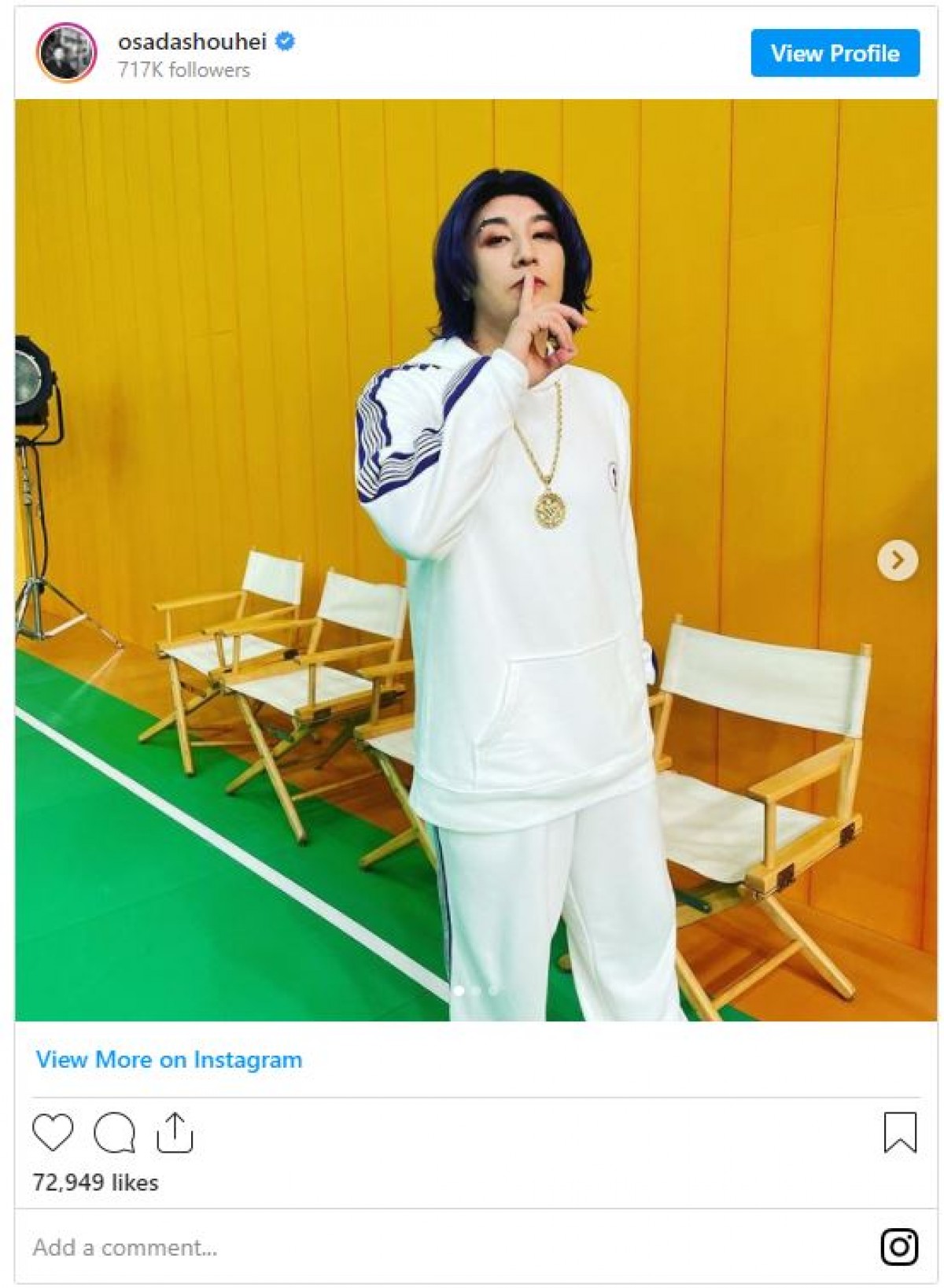Bookmark this post
The height and width of the screenshot is (1288, 944).
point(900,1132)
